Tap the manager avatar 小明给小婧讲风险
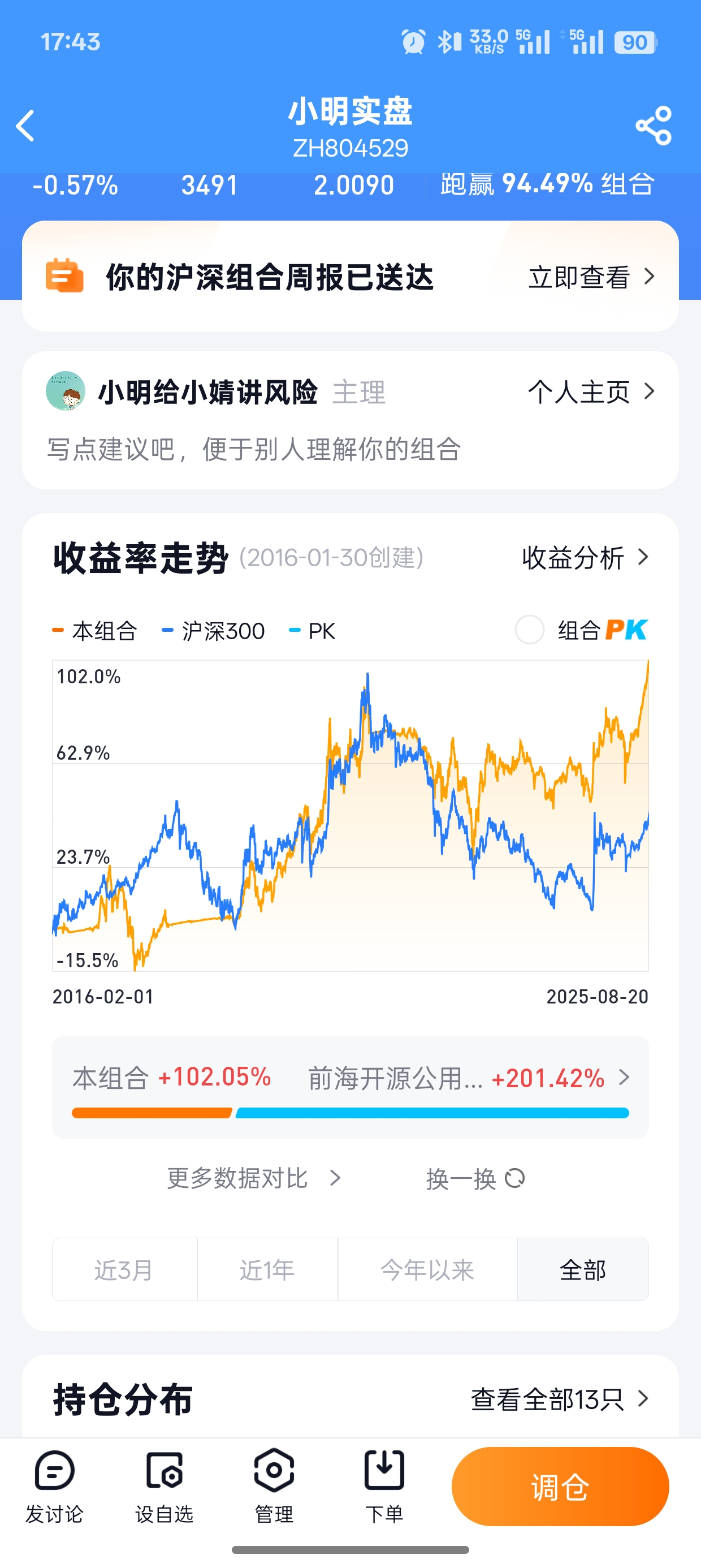The height and width of the screenshot is (1568, 701). (65, 391)
